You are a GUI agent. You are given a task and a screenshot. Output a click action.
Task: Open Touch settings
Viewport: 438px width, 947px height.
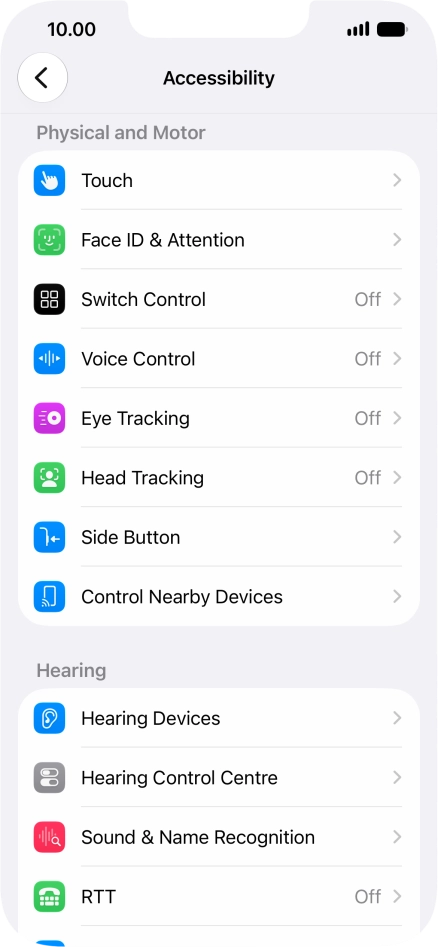pyautogui.click(x=219, y=181)
